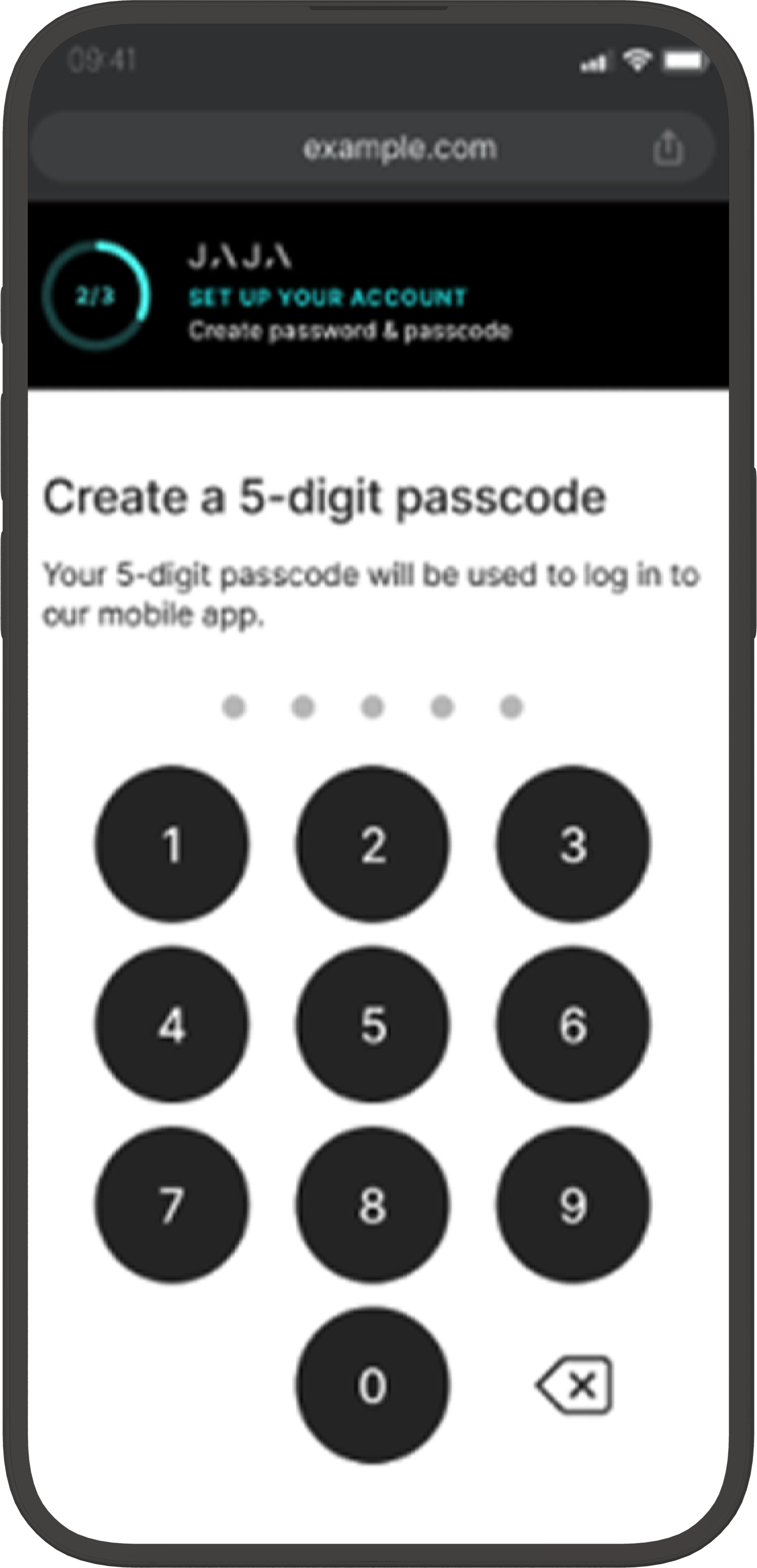Screen dimensions: 757x1568
Task: Enter digit 5 for the passcode
Action: pos(373,1024)
